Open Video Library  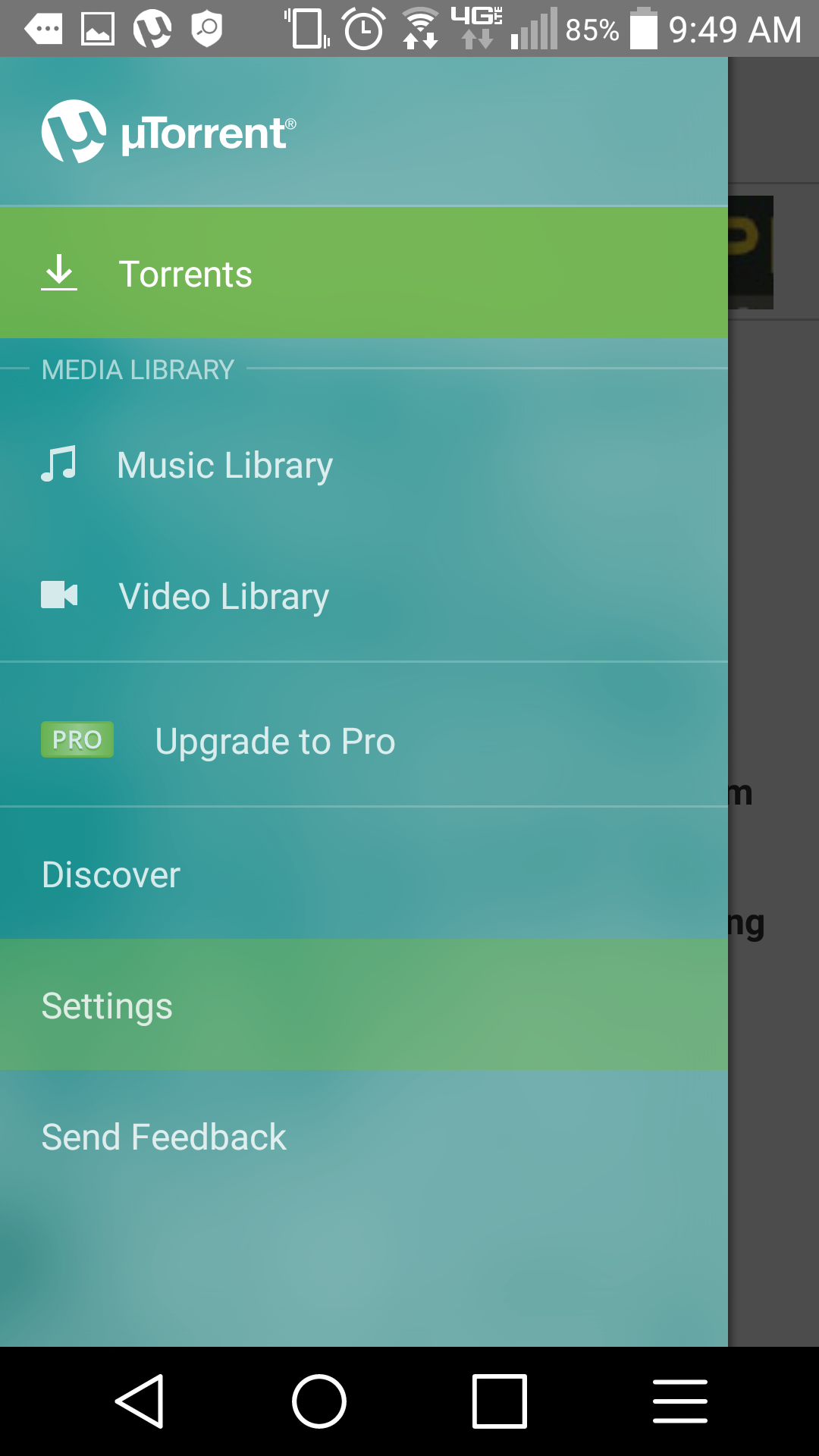click(x=223, y=595)
